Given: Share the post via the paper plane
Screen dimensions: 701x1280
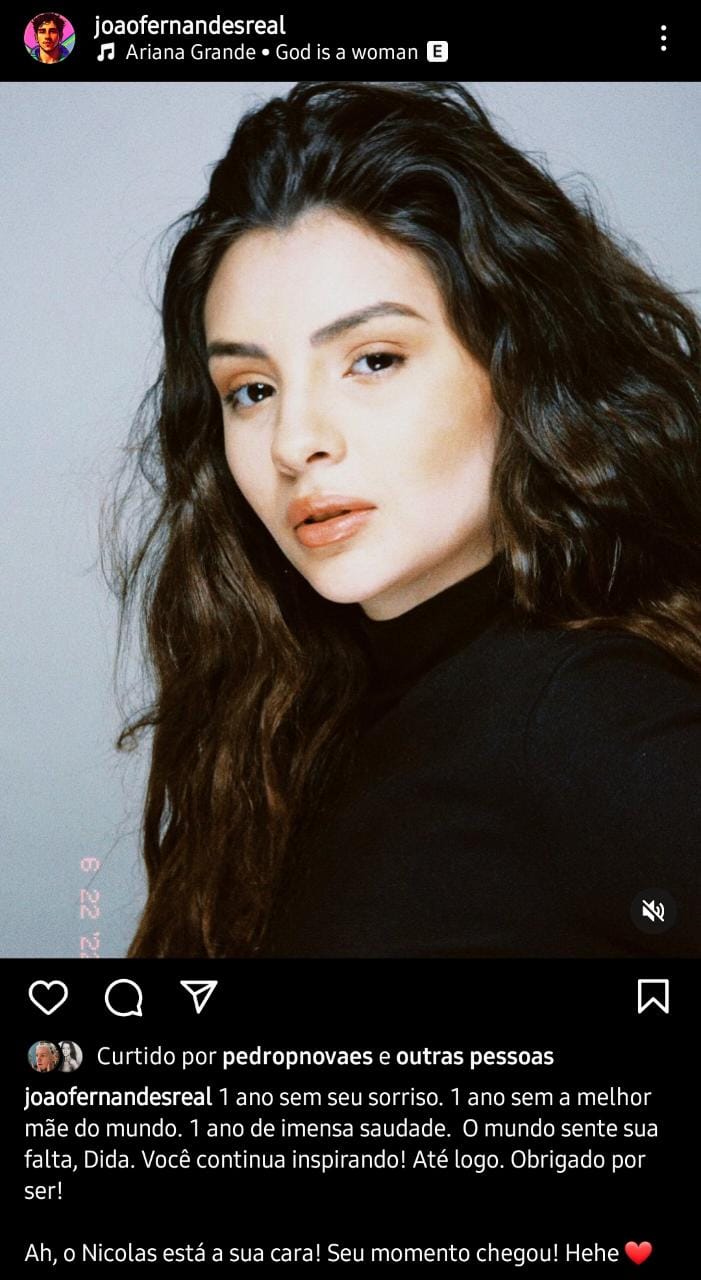Looking at the screenshot, I should (198, 996).
